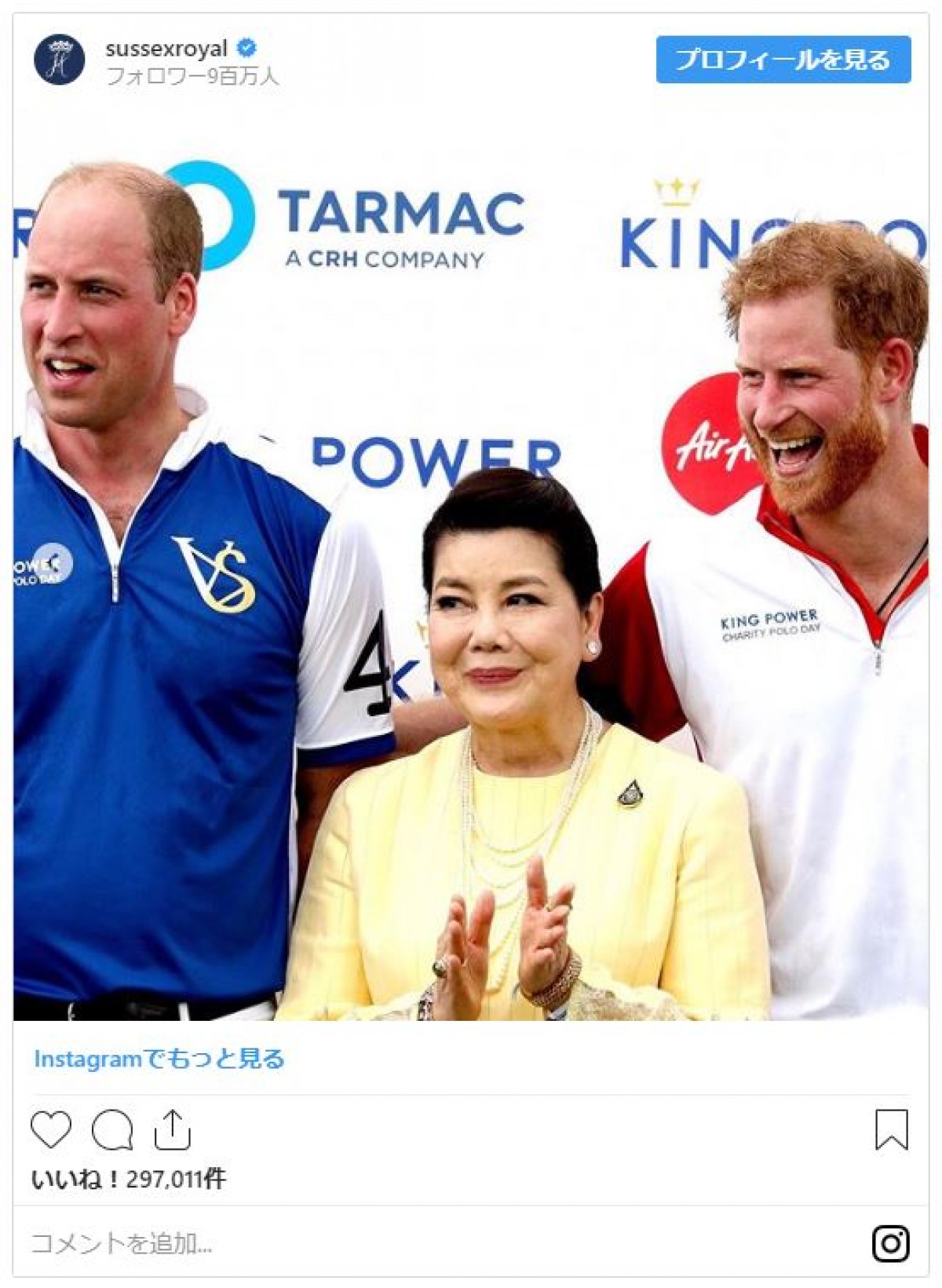Tap the blue プロフィールを見る button
This screenshot has height=1288, width=942.
(783, 60)
